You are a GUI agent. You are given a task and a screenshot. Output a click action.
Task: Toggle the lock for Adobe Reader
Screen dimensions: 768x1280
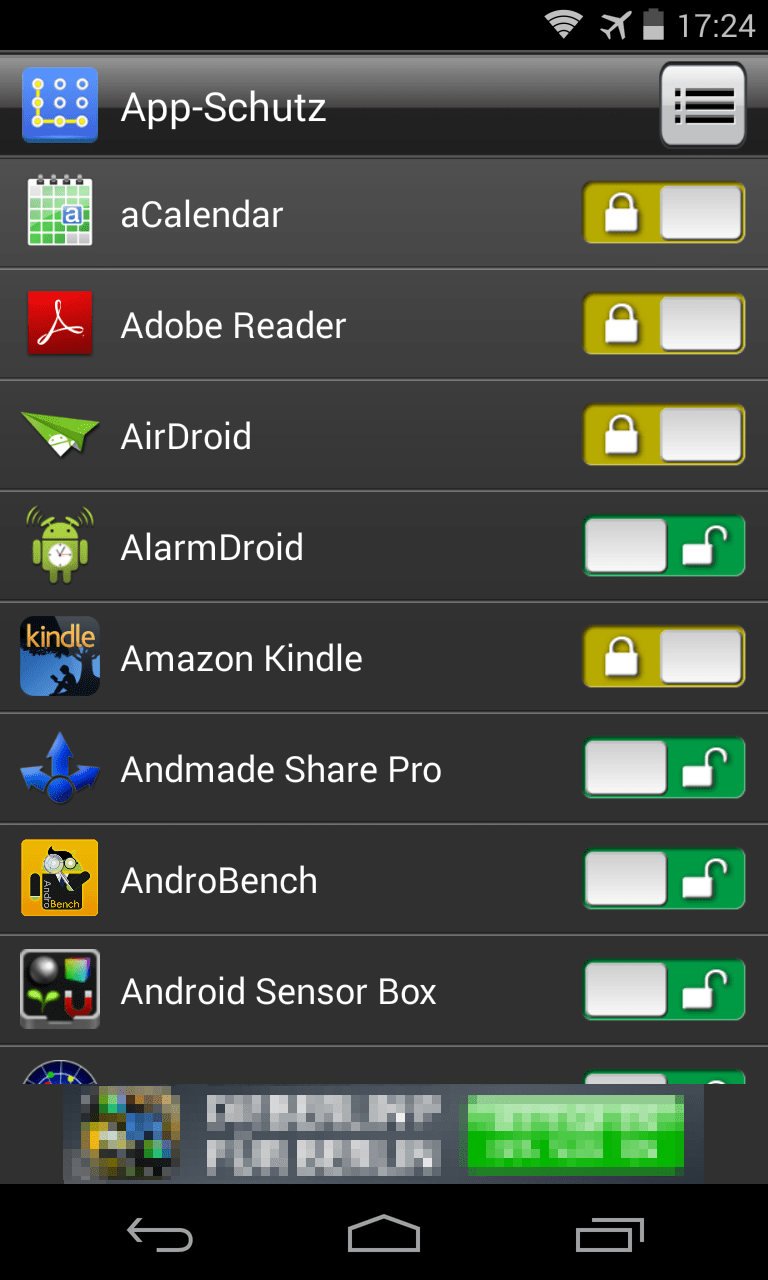(664, 324)
